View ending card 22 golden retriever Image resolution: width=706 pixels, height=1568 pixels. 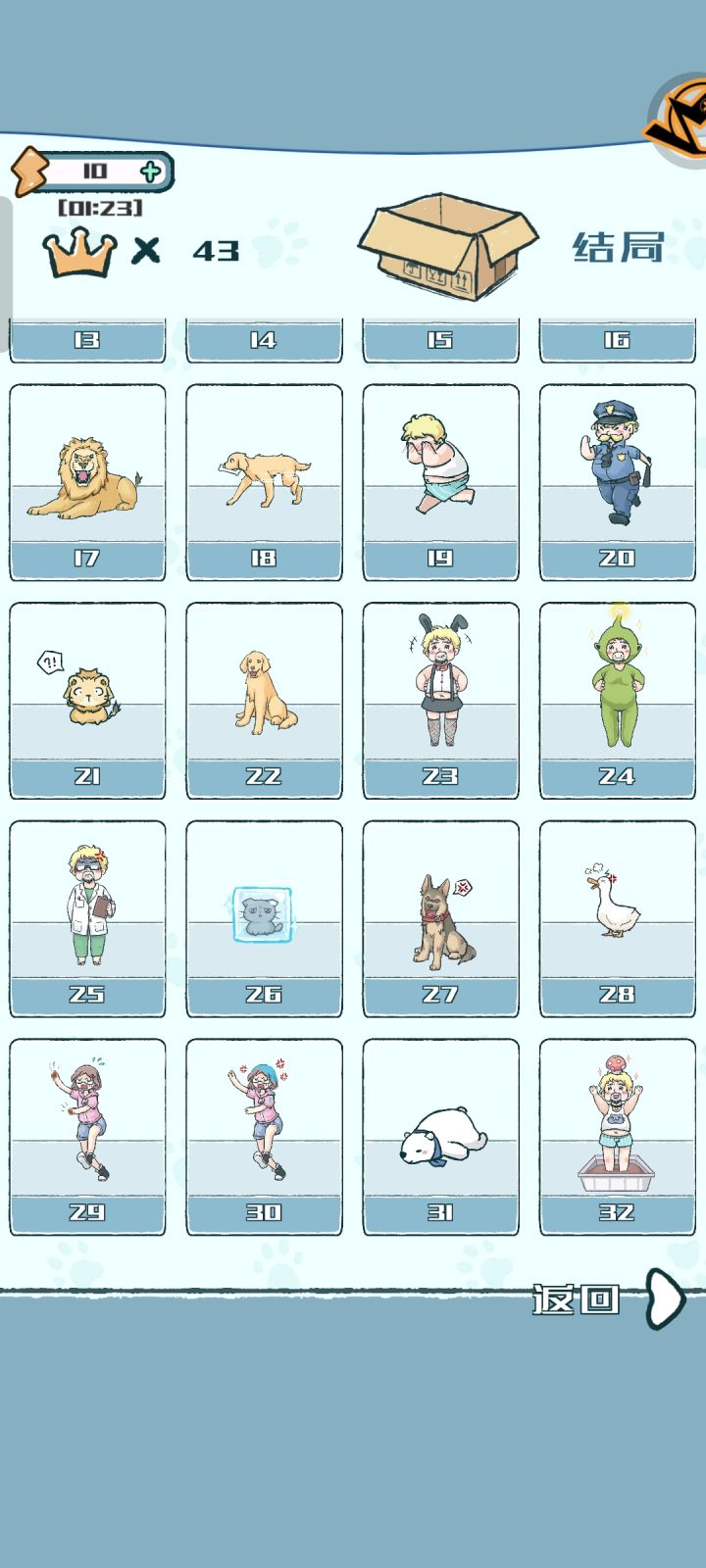(264, 701)
